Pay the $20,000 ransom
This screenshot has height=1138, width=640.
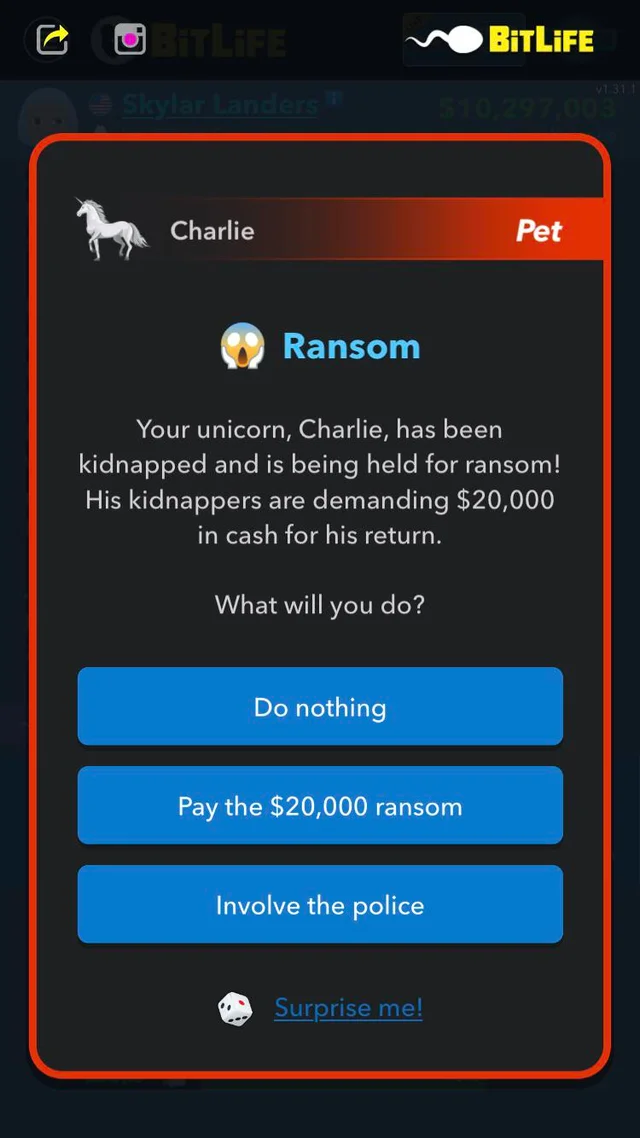[x=320, y=806]
